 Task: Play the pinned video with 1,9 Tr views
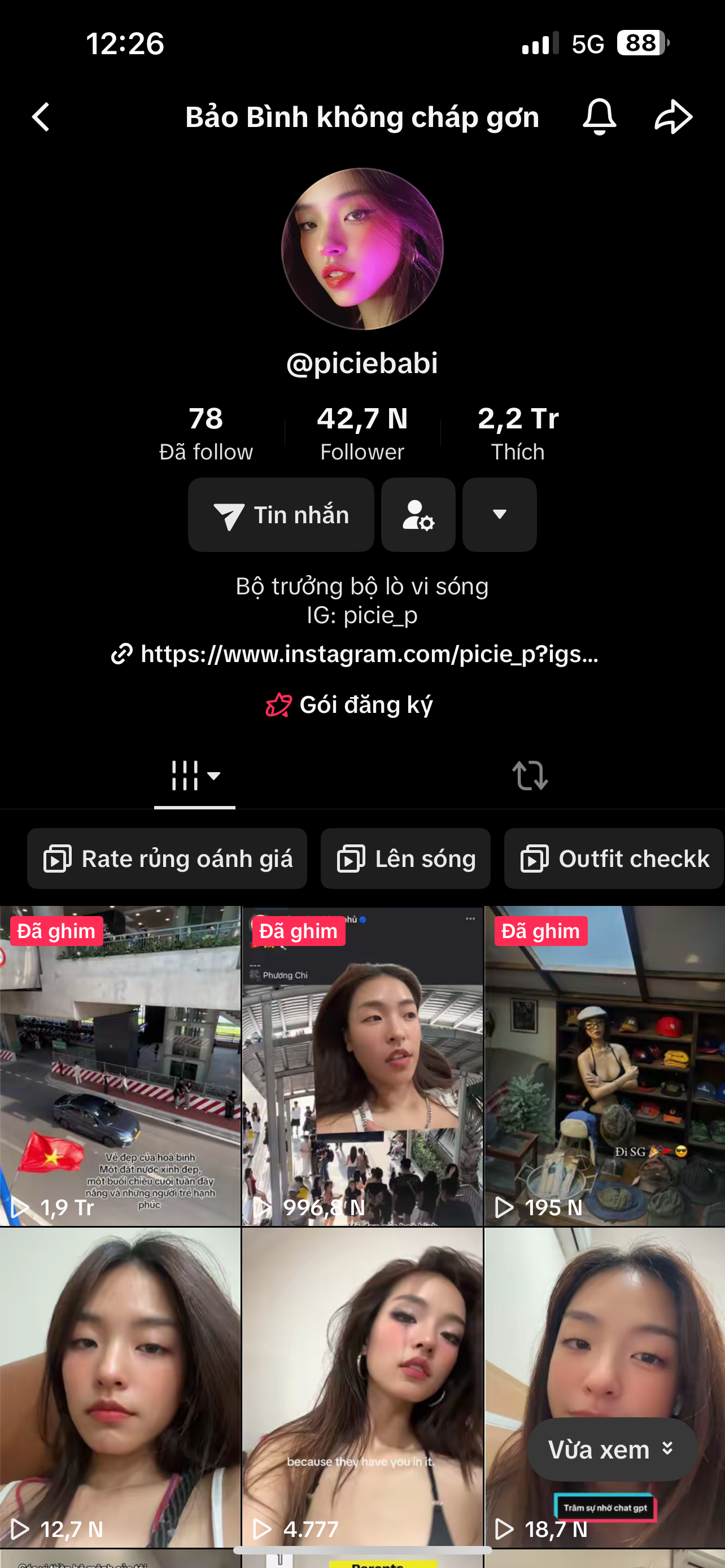pyautogui.click(x=120, y=1065)
